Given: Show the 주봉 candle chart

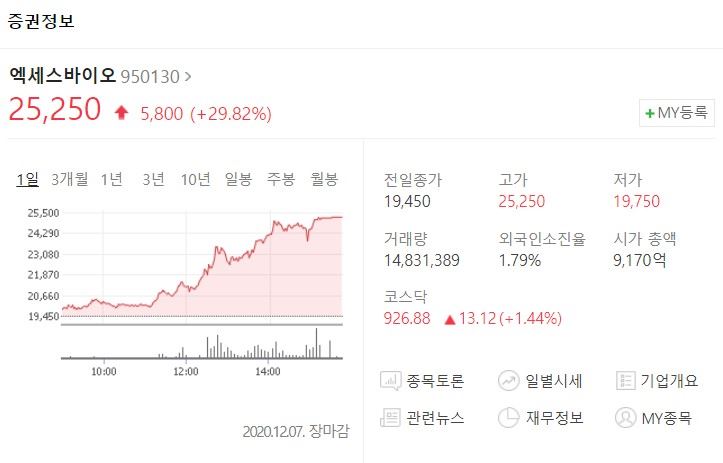Looking at the screenshot, I should coord(281,180).
